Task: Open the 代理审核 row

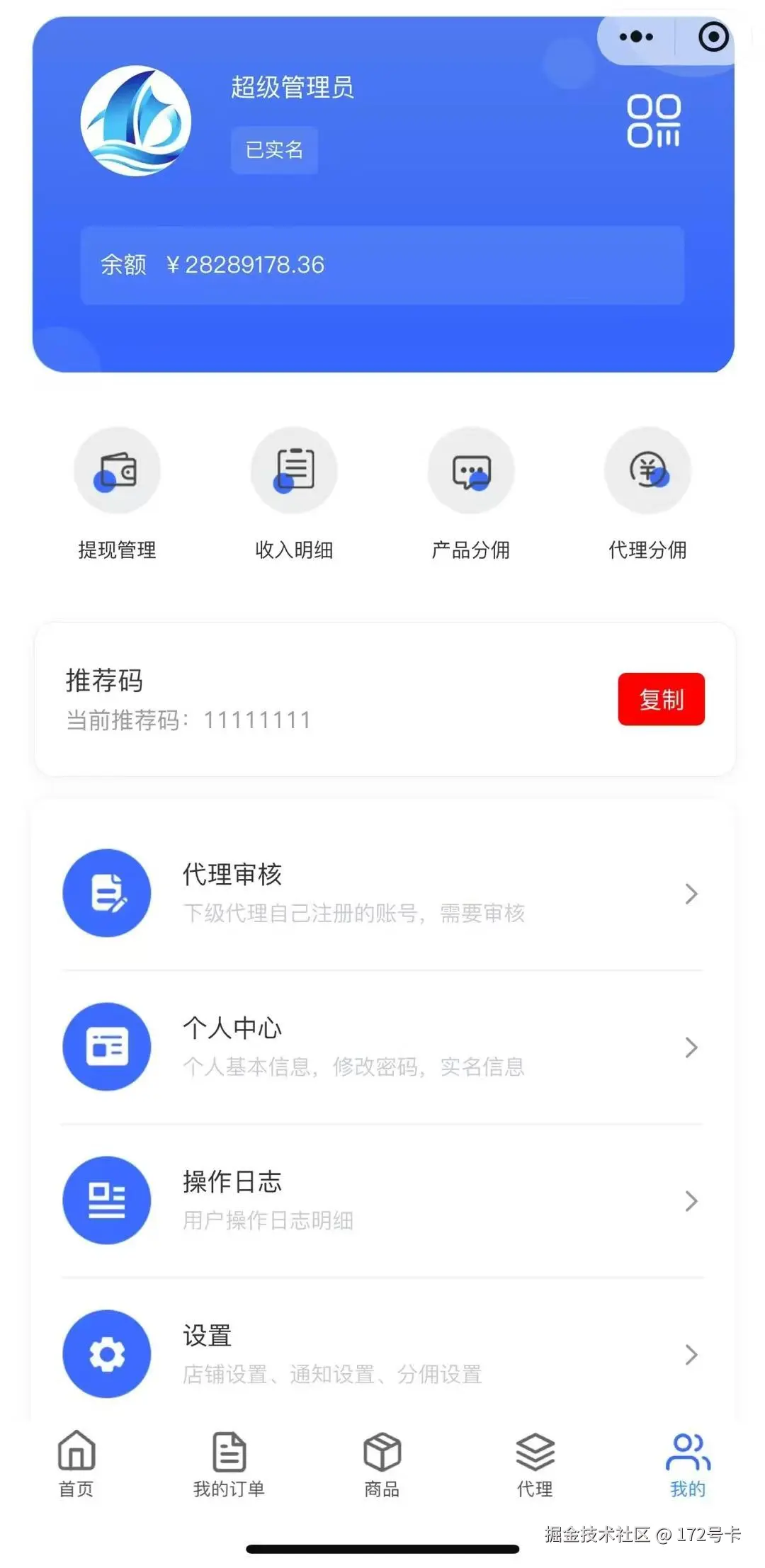Action: (x=382, y=893)
